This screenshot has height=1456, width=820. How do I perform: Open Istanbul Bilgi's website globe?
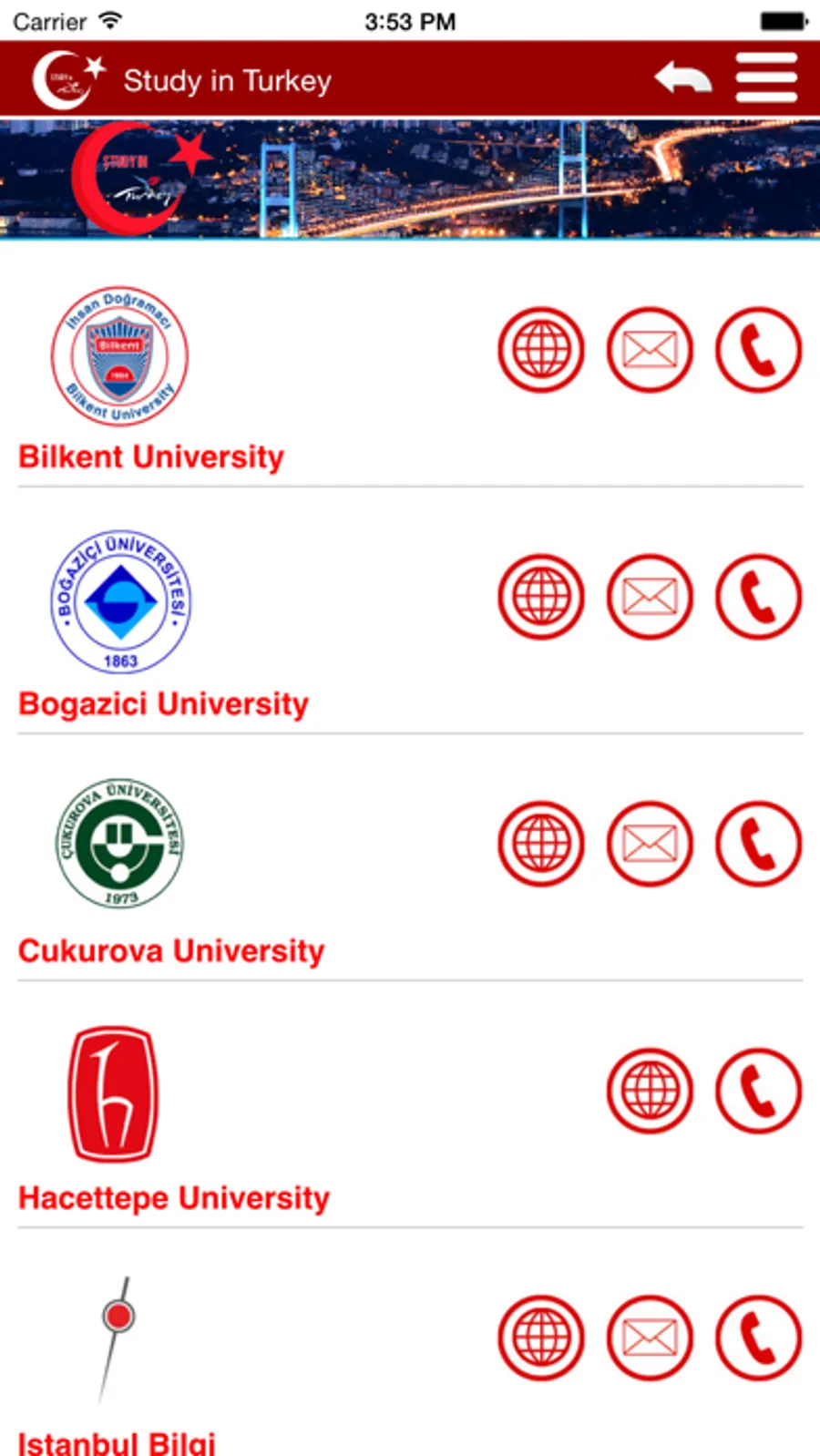(x=541, y=1338)
